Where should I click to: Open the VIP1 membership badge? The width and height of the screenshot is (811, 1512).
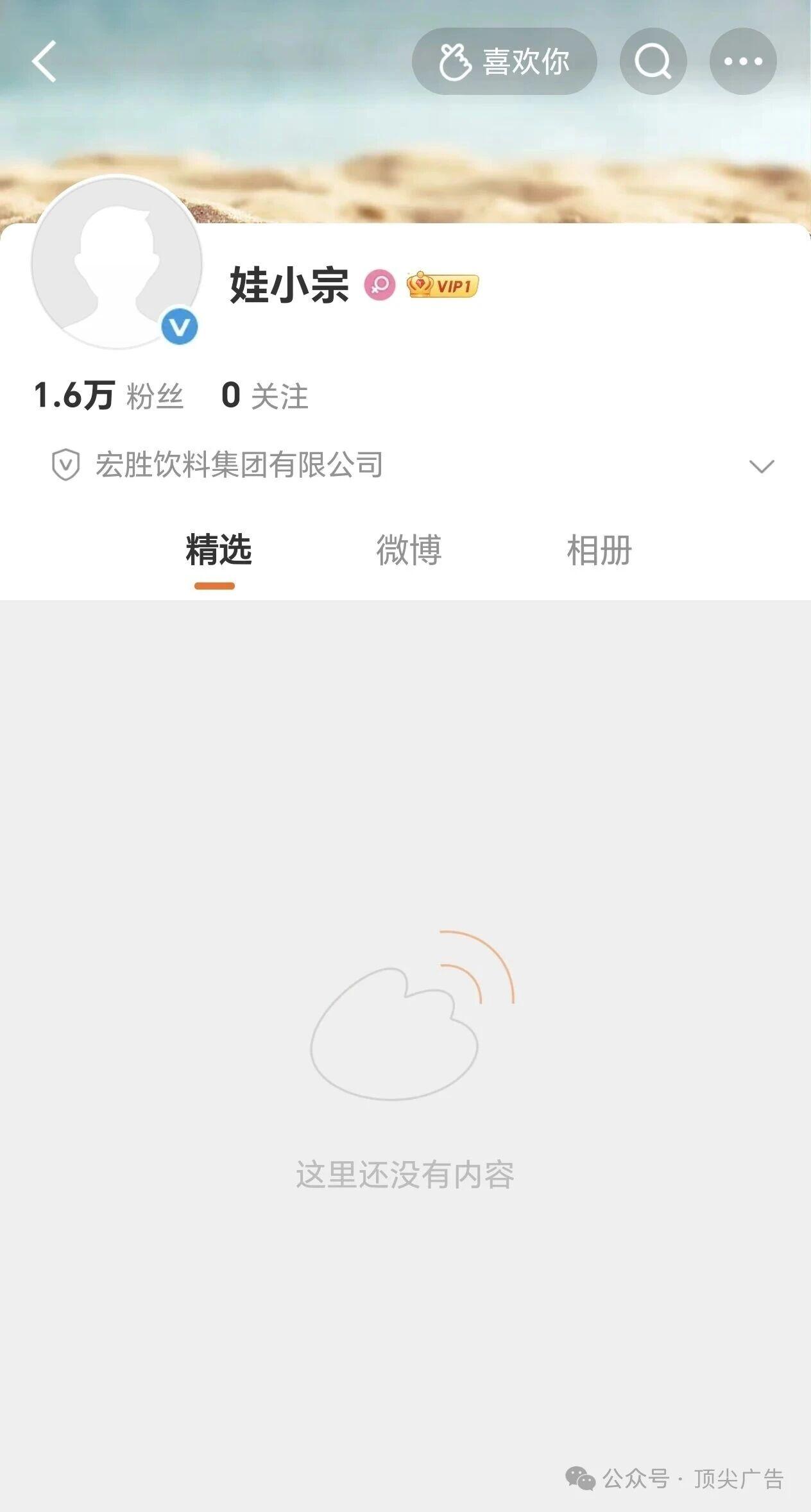(443, 285)
